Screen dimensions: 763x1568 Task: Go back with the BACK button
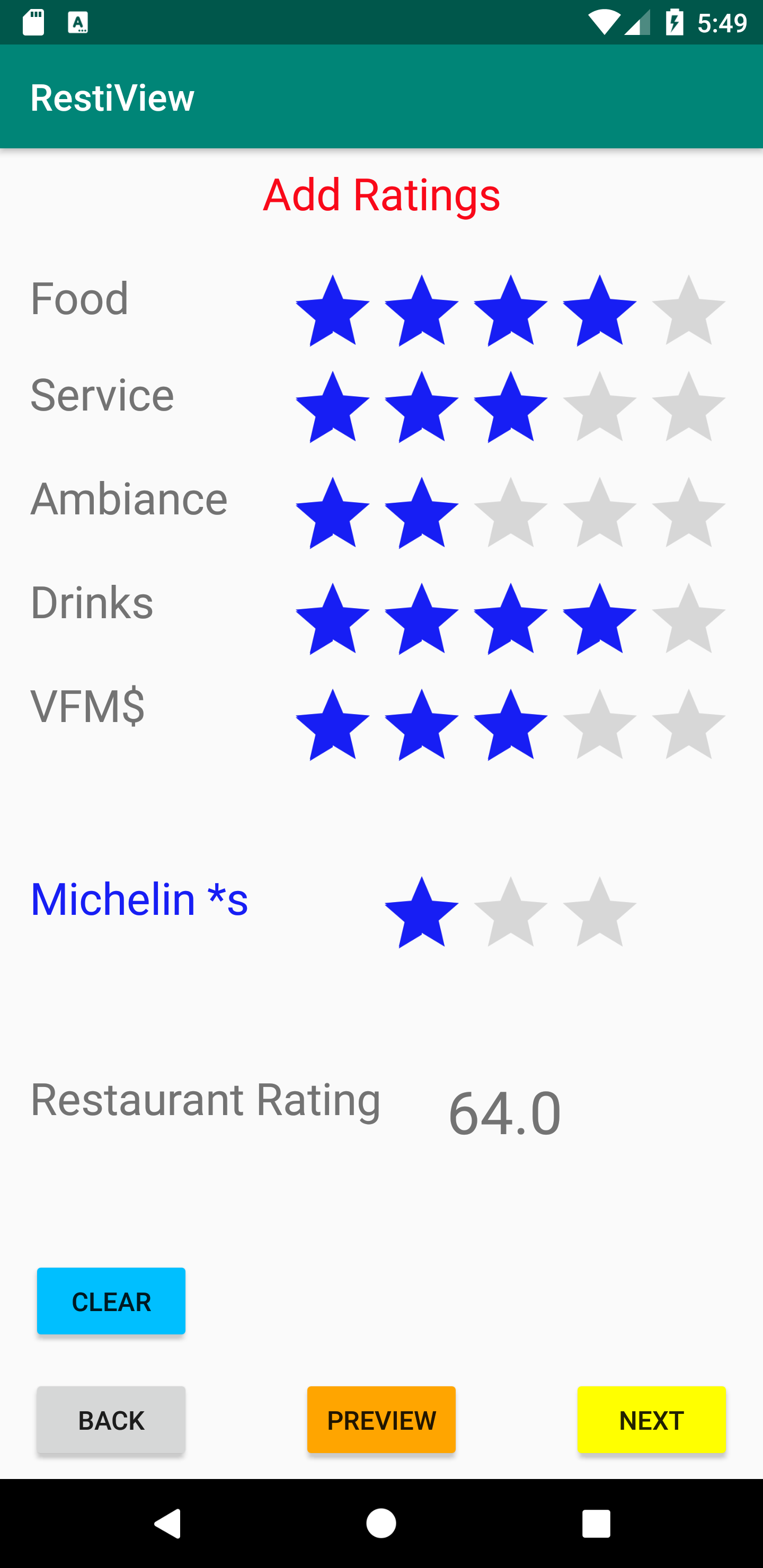111,1420
